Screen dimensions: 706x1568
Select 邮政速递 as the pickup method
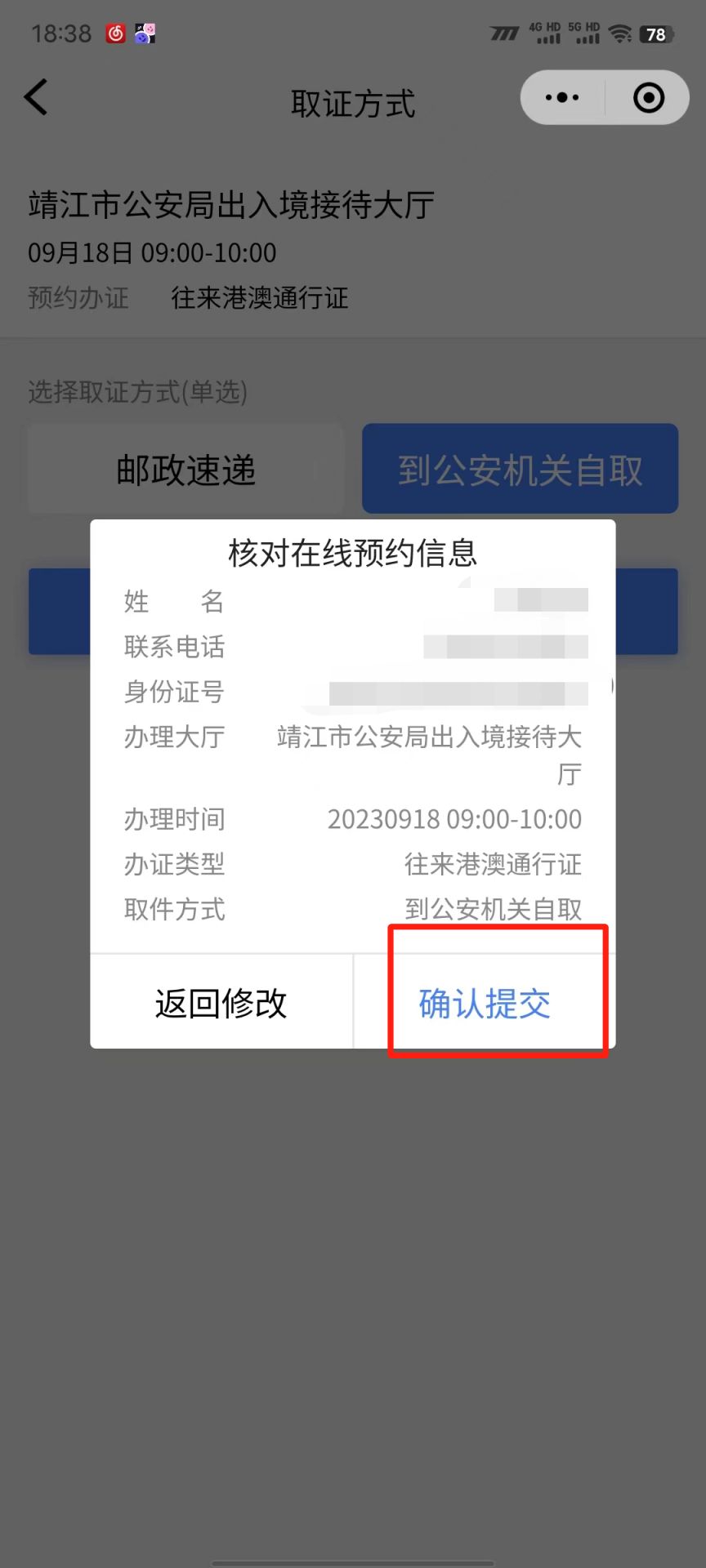pos(185,470)
